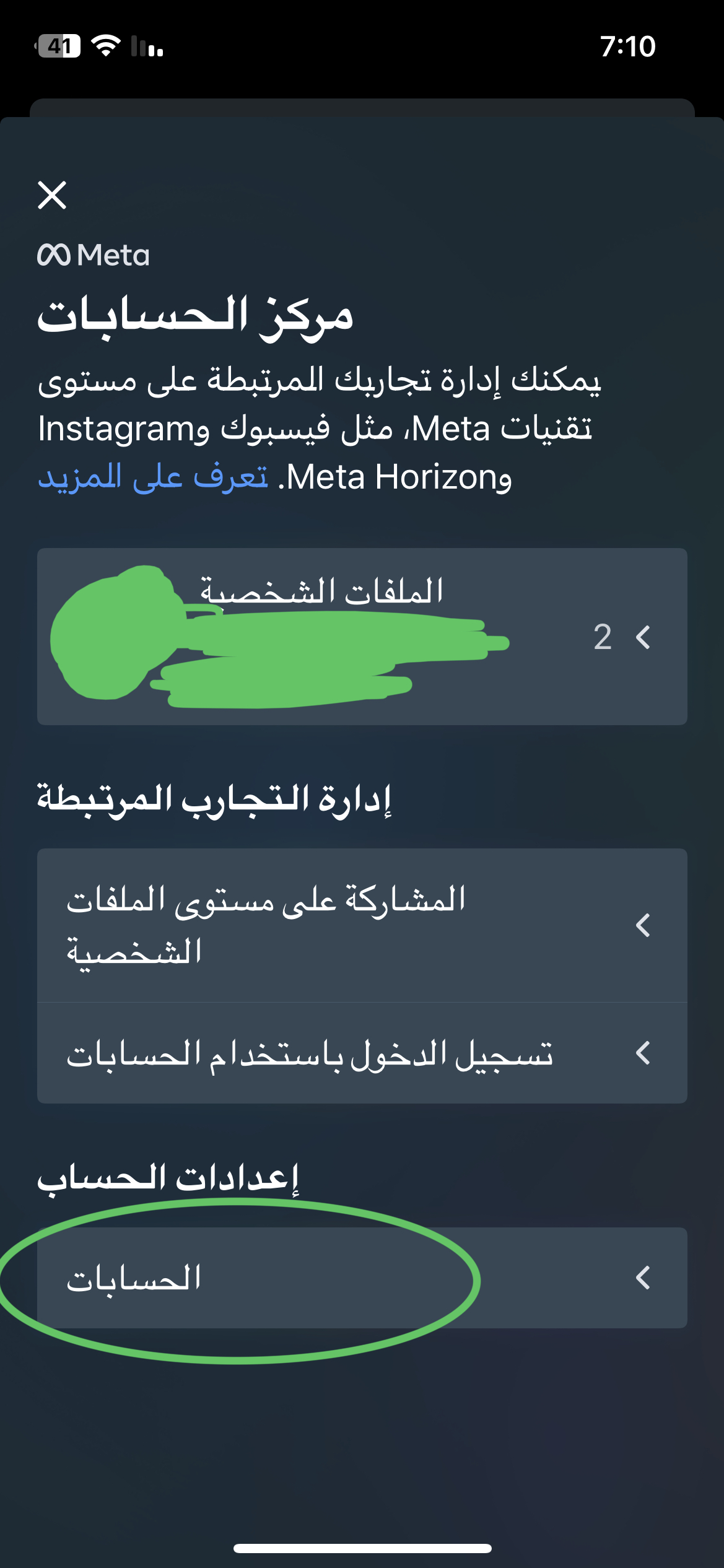Open the تعرف على المزيد link
Image resolution: width=724 pixels, height=1568 pixels.
coord(153,477)
